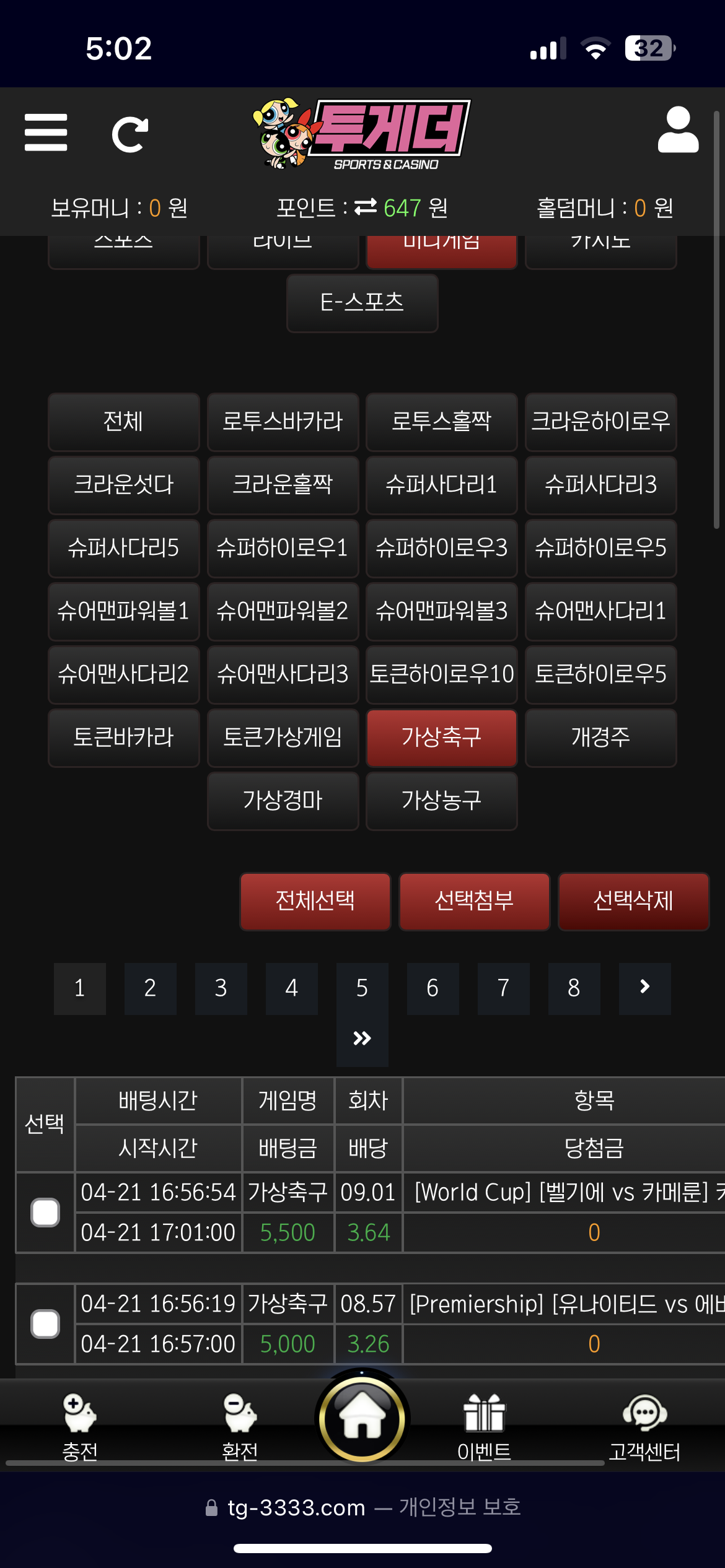The height and width of the screenshot is (1568, 725).
Task: Open the user profile icon
Action: click(678, 130)
